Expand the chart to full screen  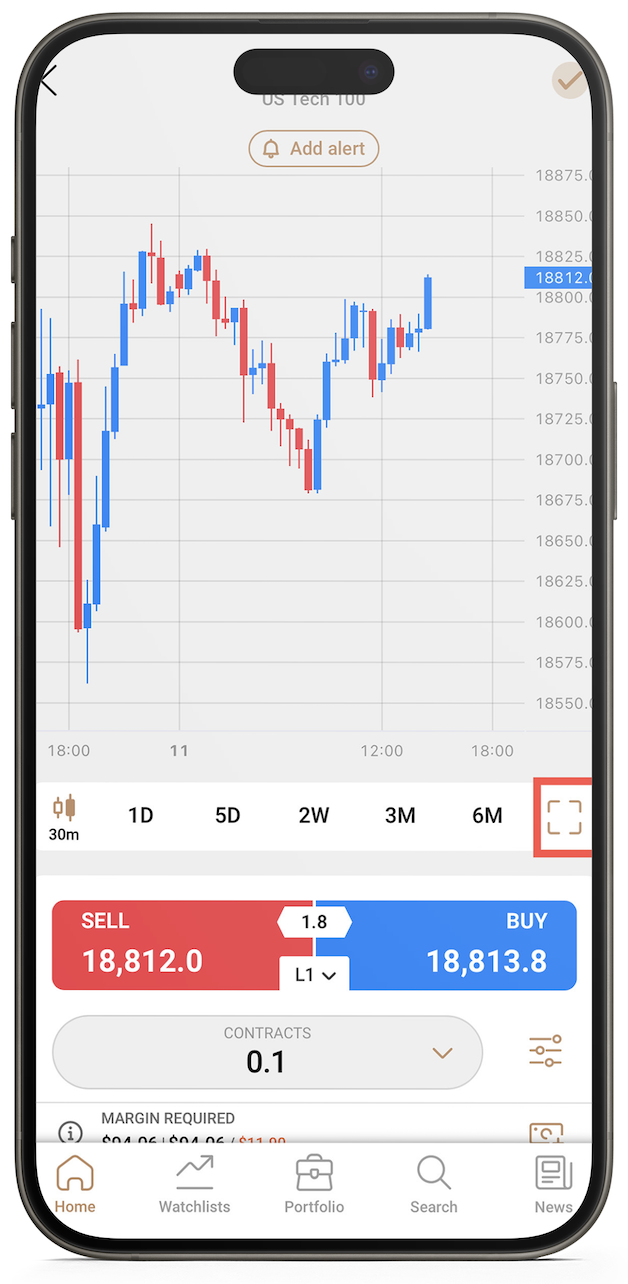564,816
